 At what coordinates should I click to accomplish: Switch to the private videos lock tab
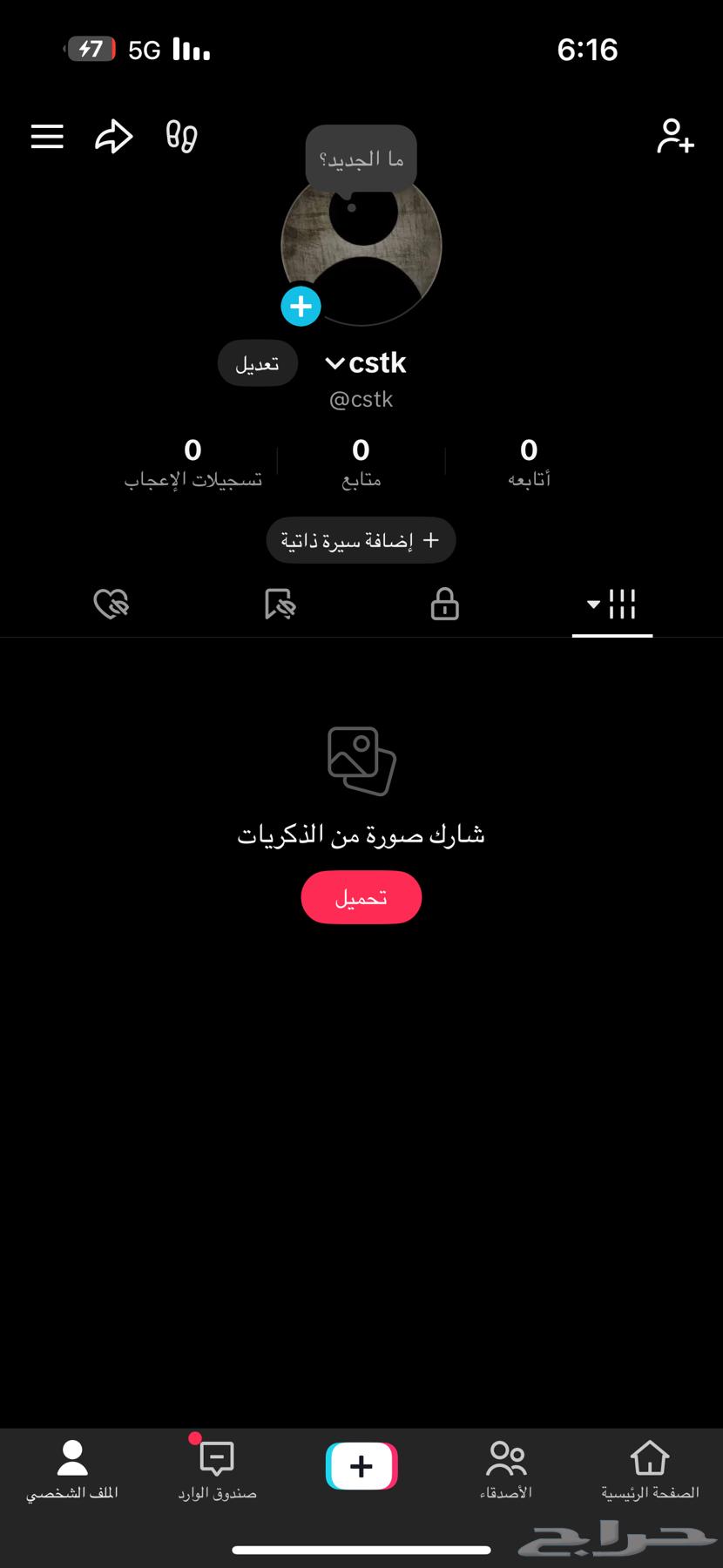tap(444, 604)
